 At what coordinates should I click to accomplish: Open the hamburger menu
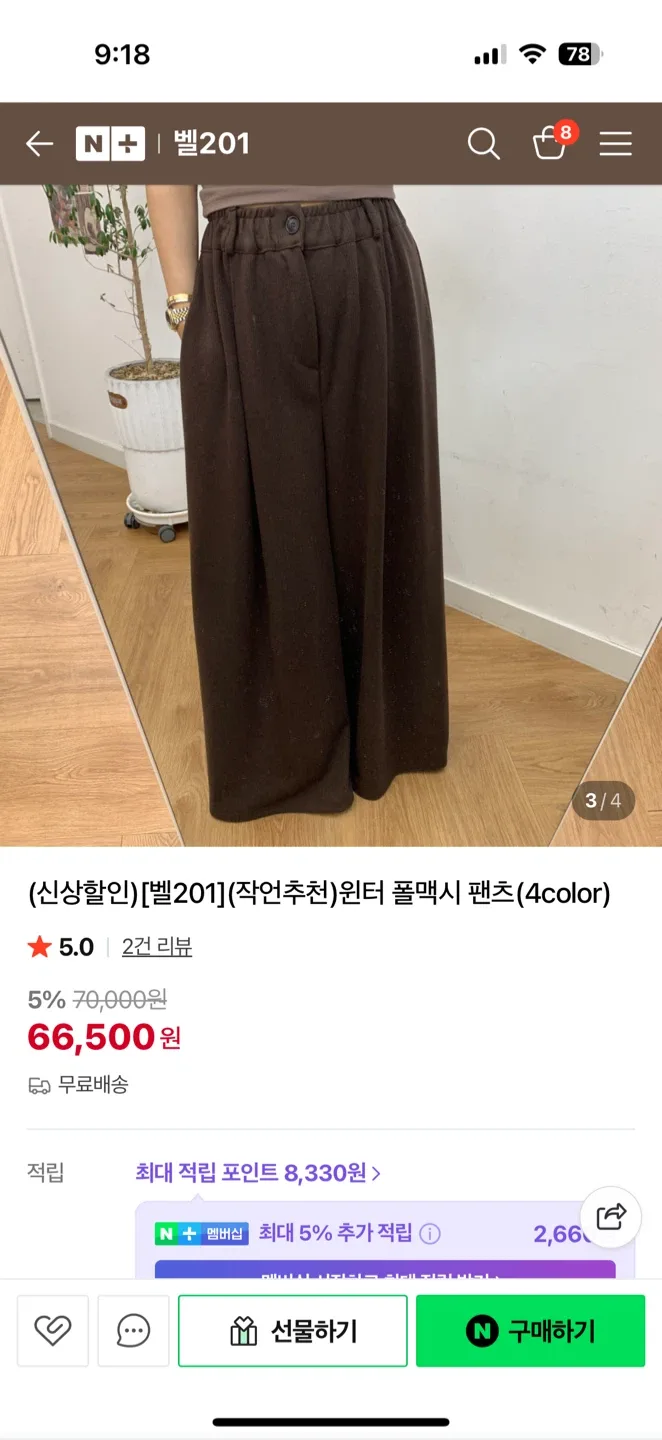[615, 144]
